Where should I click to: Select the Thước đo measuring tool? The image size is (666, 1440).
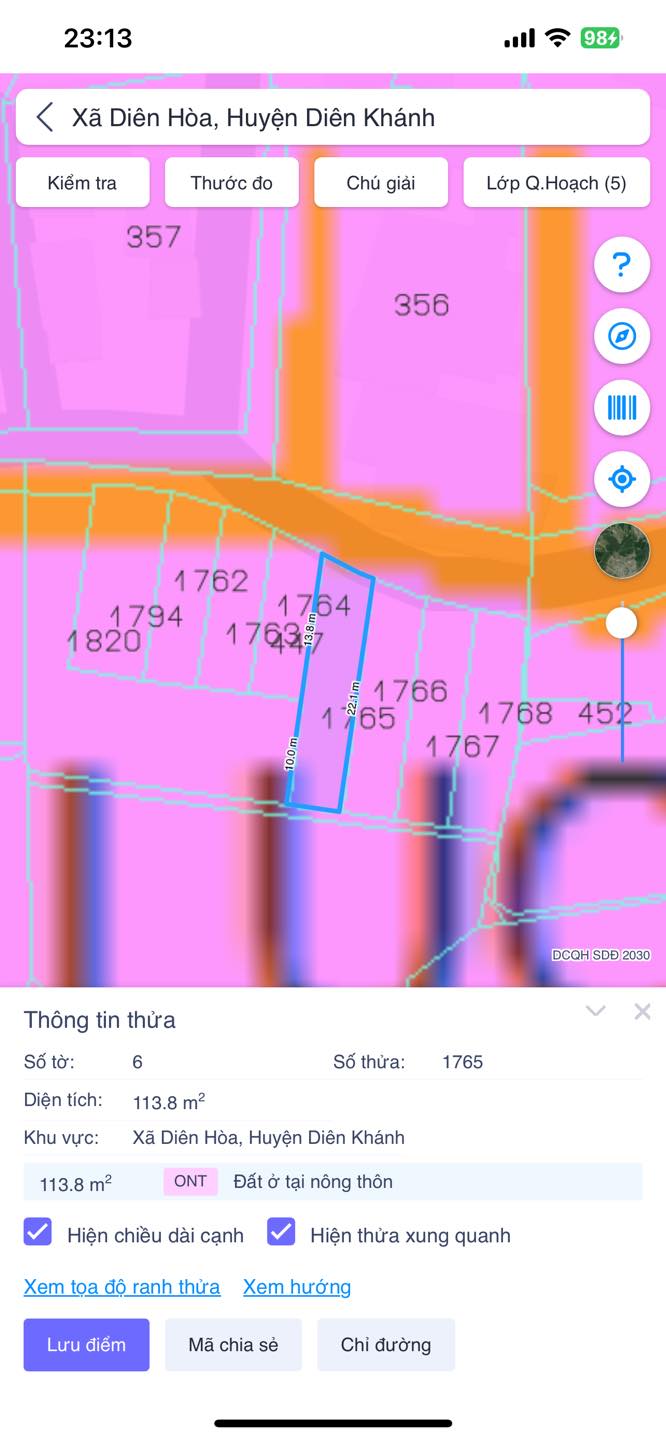(x=231, y=183)
